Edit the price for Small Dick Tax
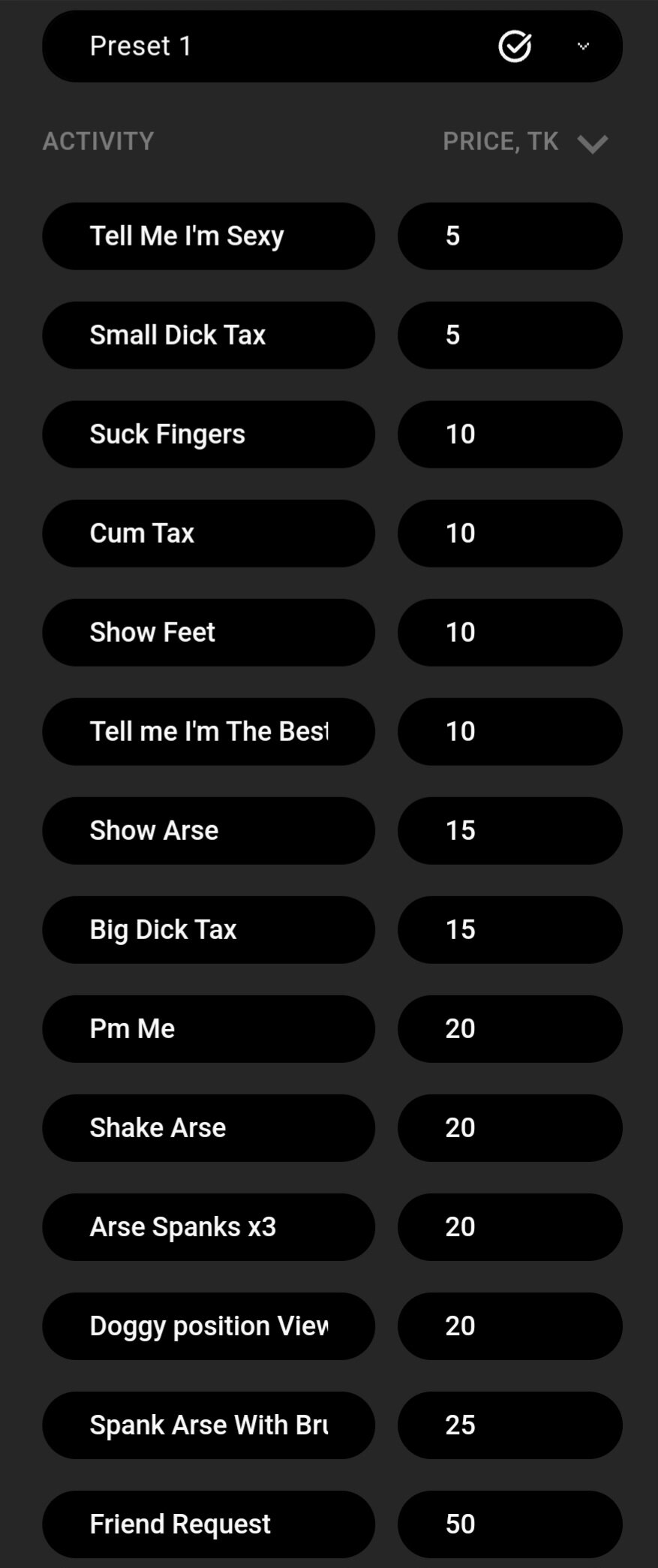Image resolution: width=658 pixels, height=1568 pixels. (x=509, y=336)
